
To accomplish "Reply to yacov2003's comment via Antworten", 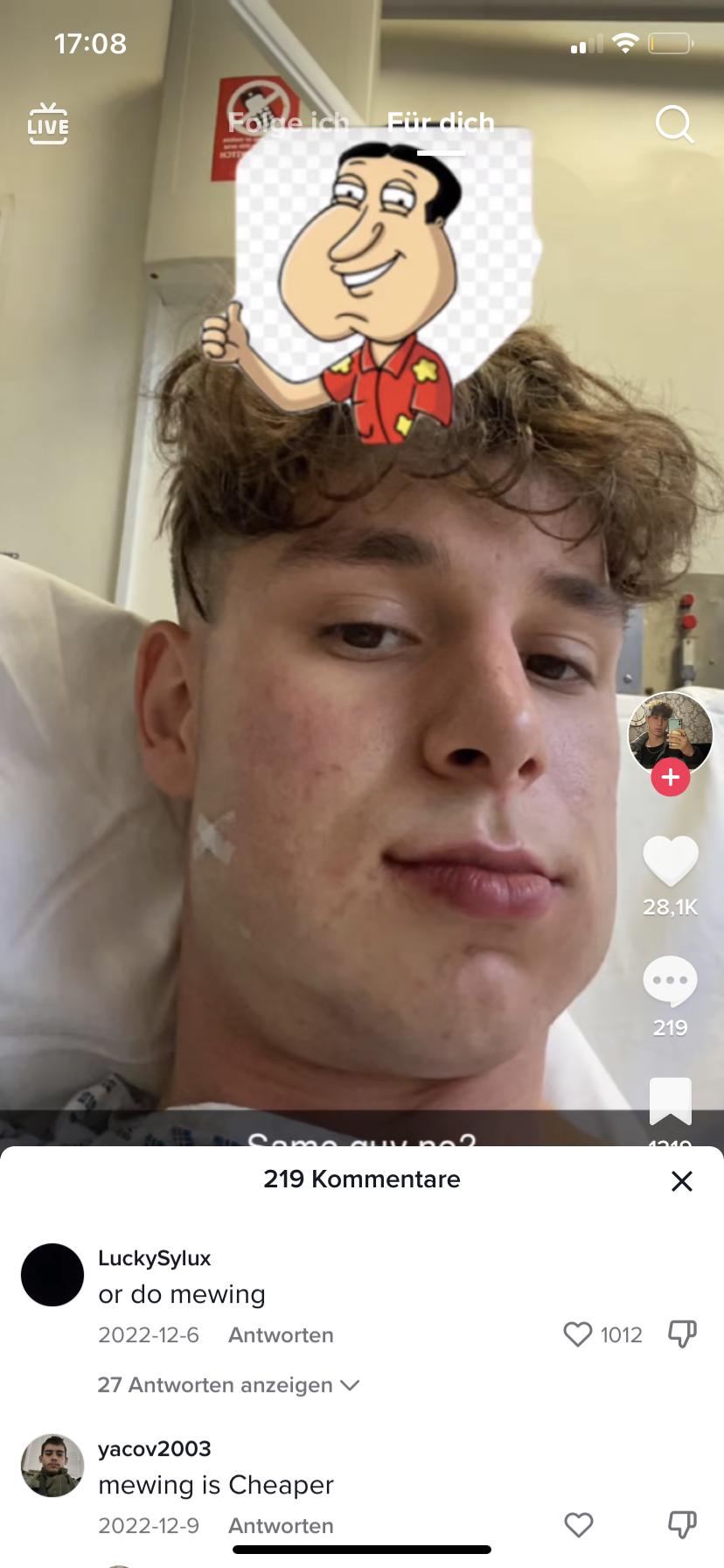I will click(281, 1526).
